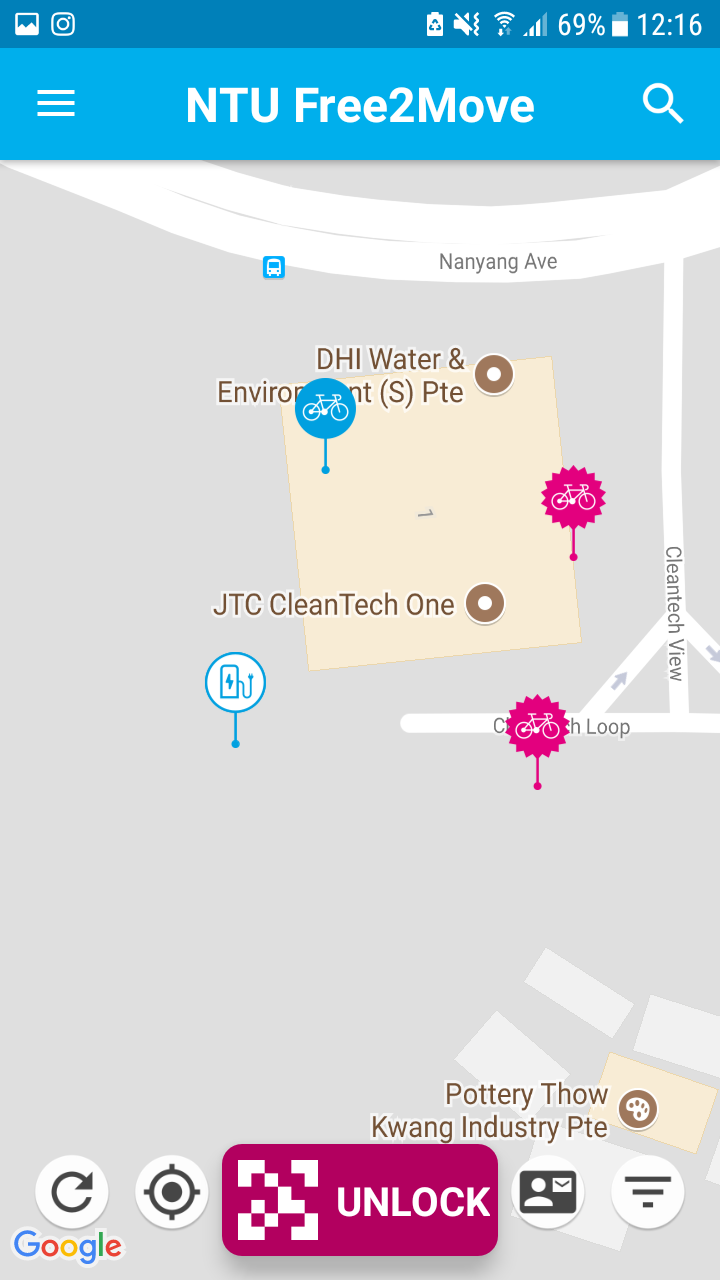Refresh the map with the reload button

pos(72,1191)
